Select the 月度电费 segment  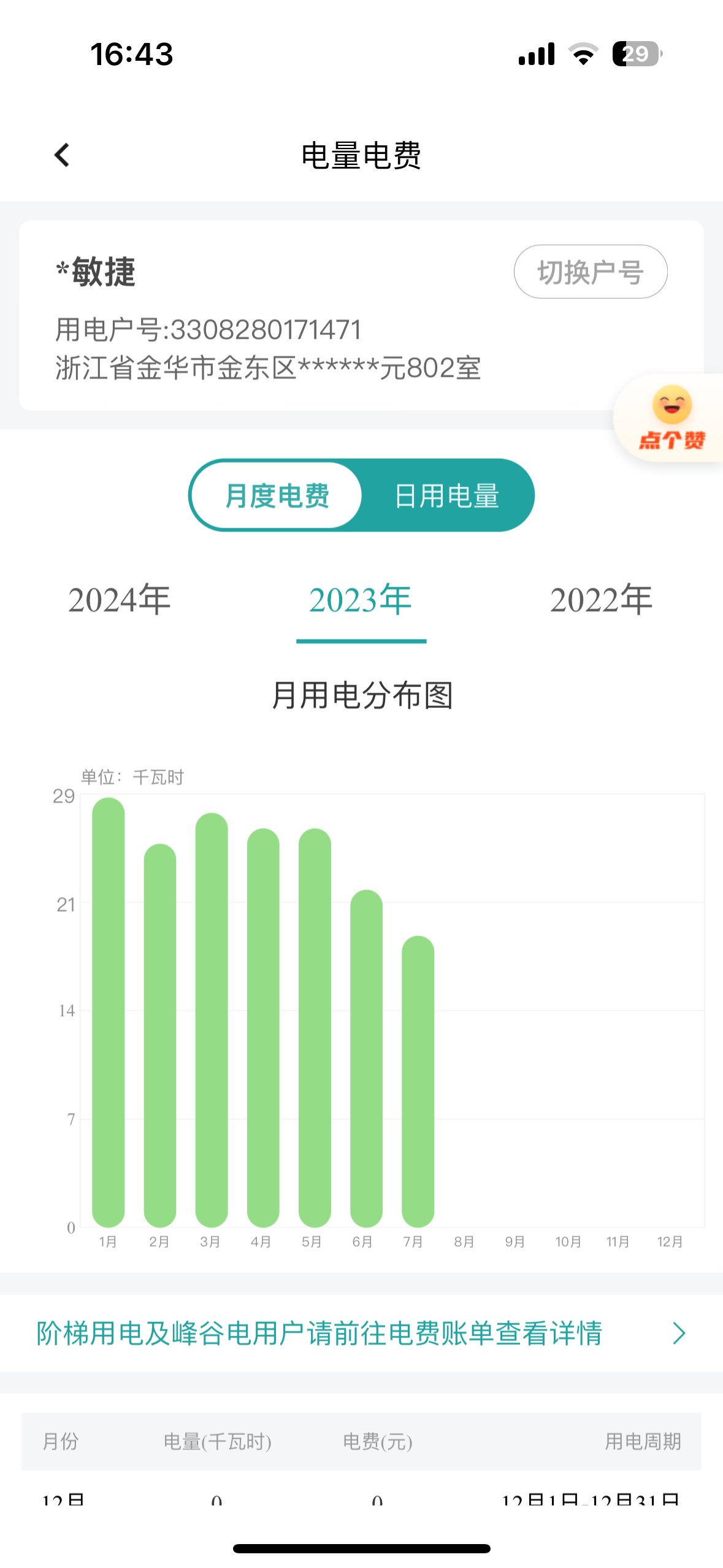[277, 496]
